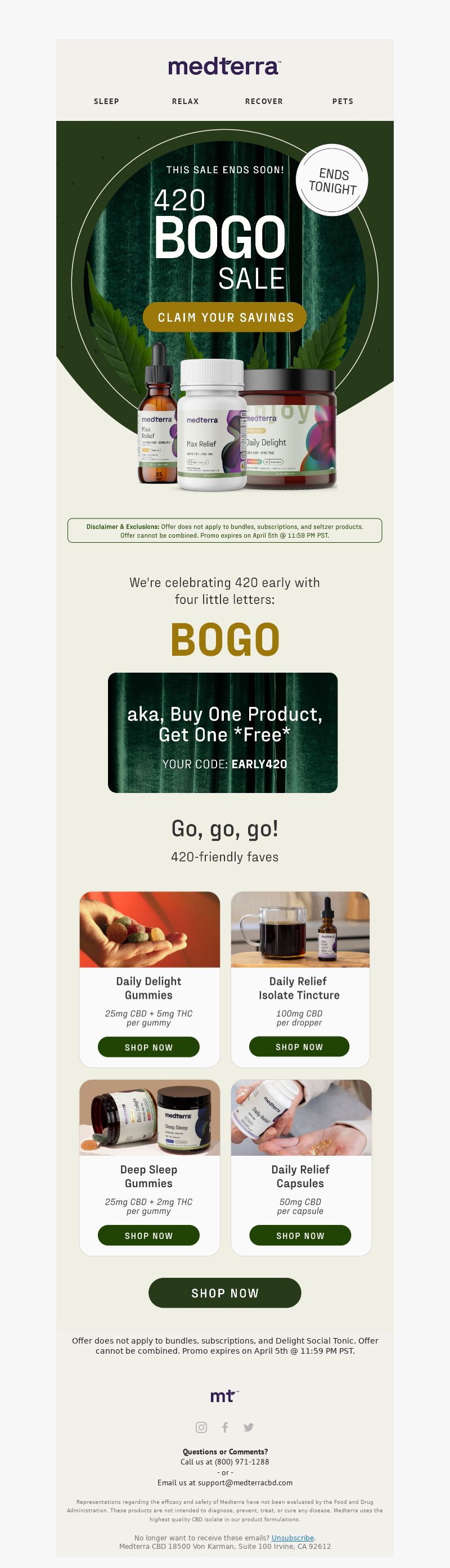Shop now for Deep Sleep Gummies
The image size is (450, 1568).
(148, 1235)
